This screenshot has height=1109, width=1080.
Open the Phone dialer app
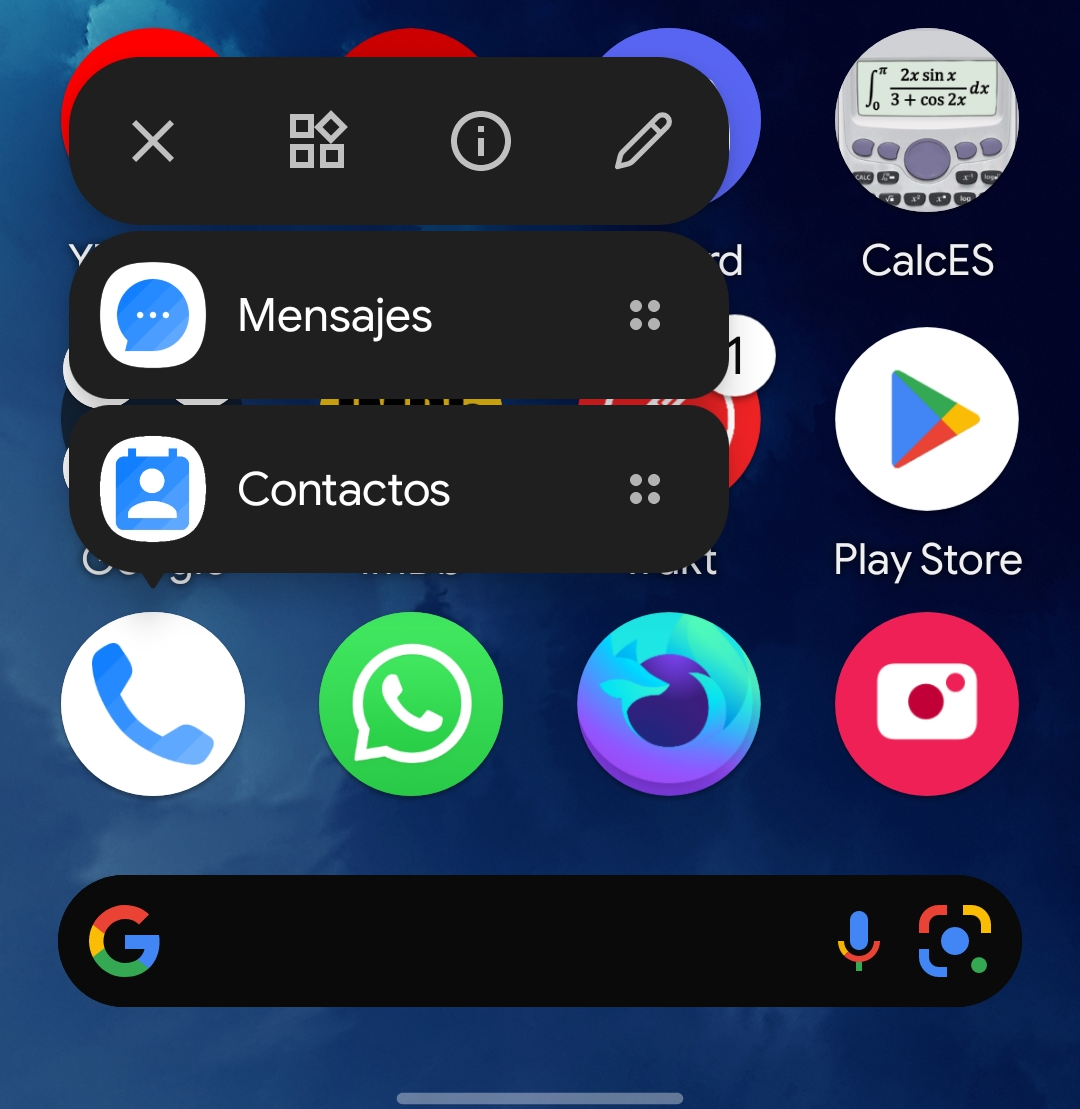(x=152, y=703)
